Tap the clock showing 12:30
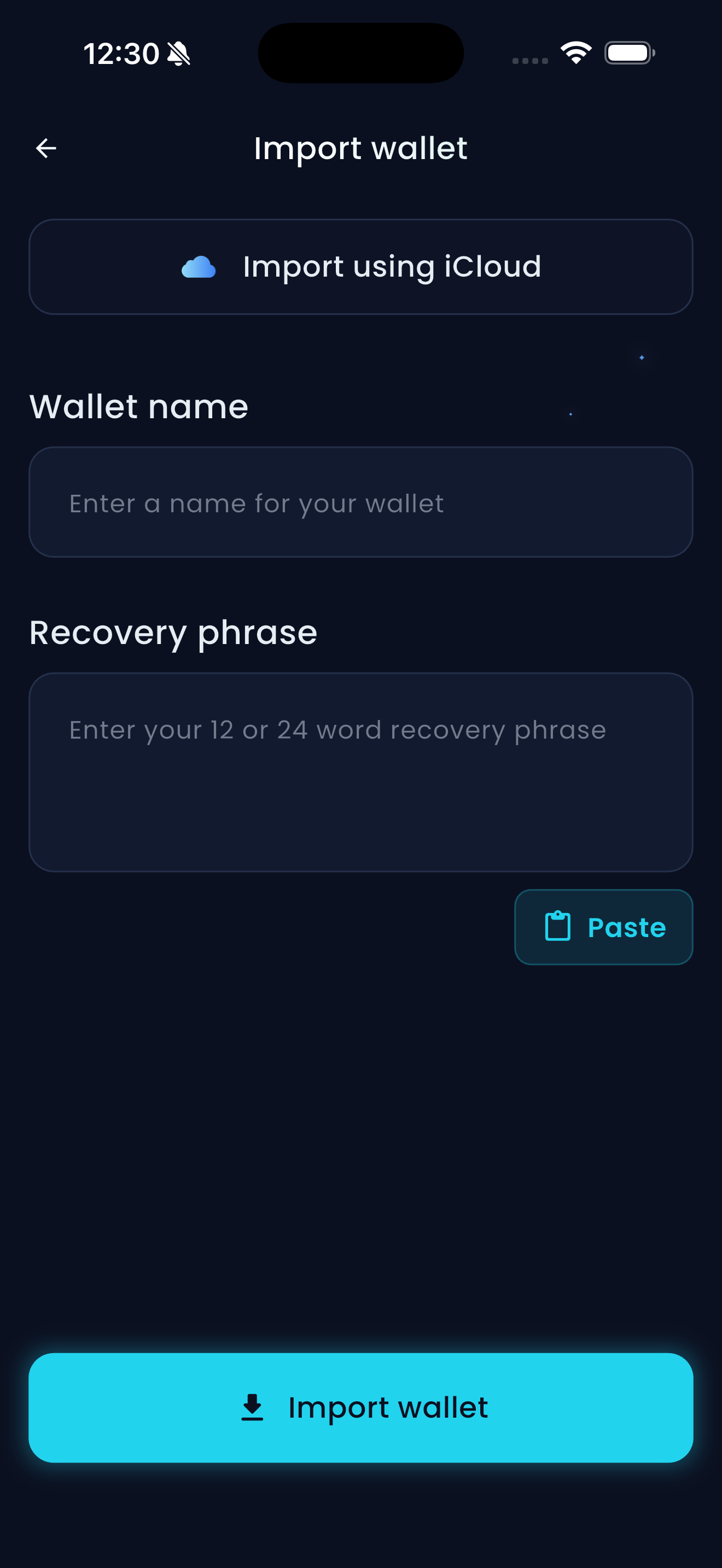The image size is (722, 1568). [x=123, y=53]
